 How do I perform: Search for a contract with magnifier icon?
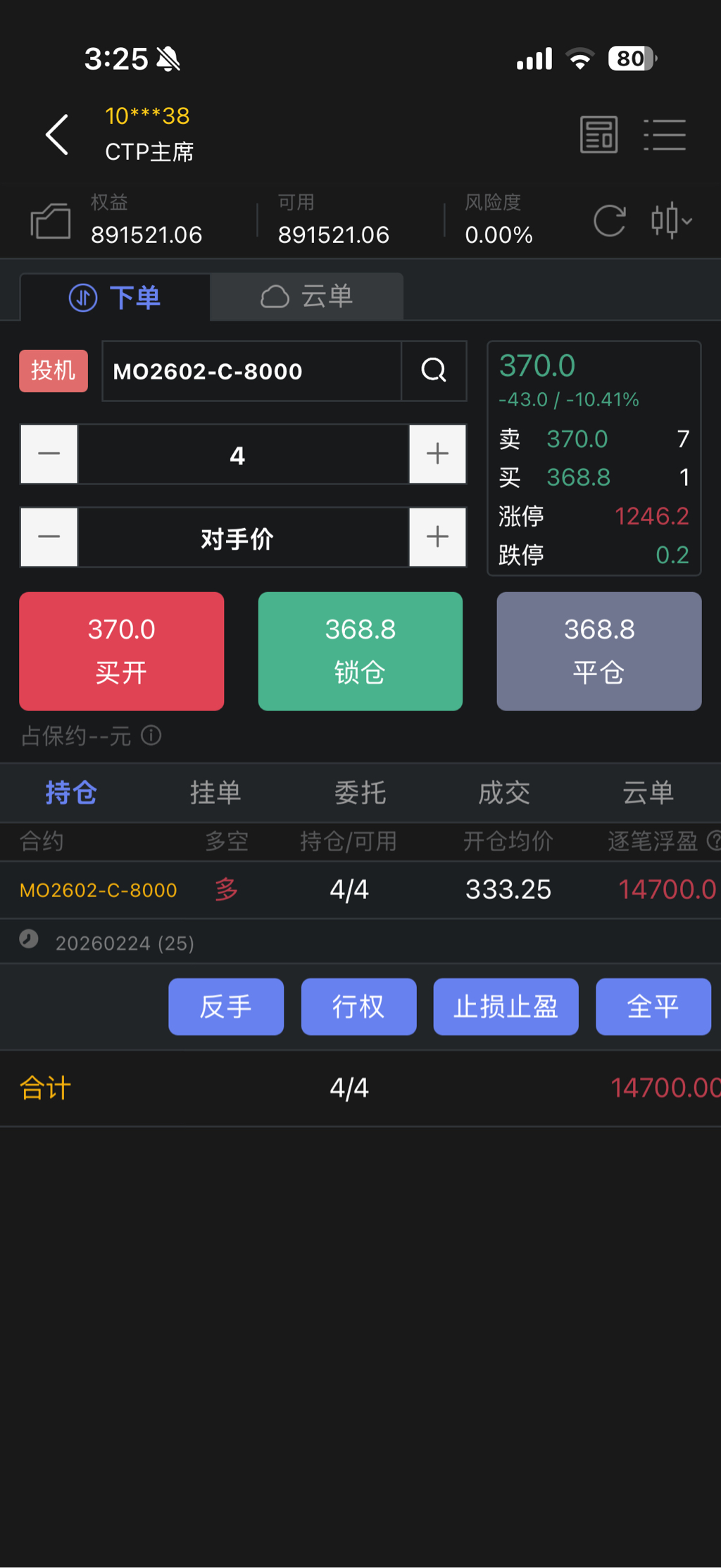(434, 370)
